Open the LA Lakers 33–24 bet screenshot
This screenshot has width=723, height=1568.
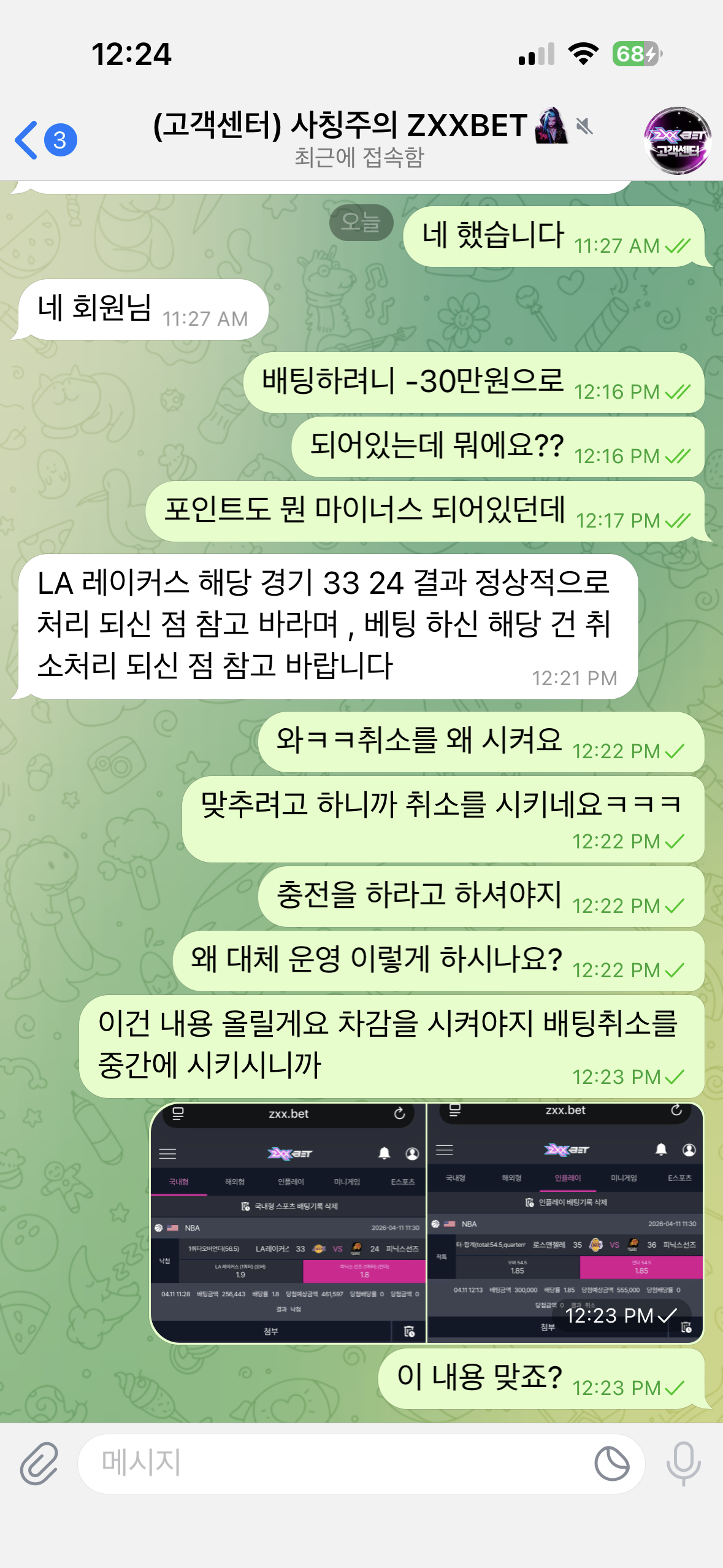pyautogui.click(x=288, y=1223)
